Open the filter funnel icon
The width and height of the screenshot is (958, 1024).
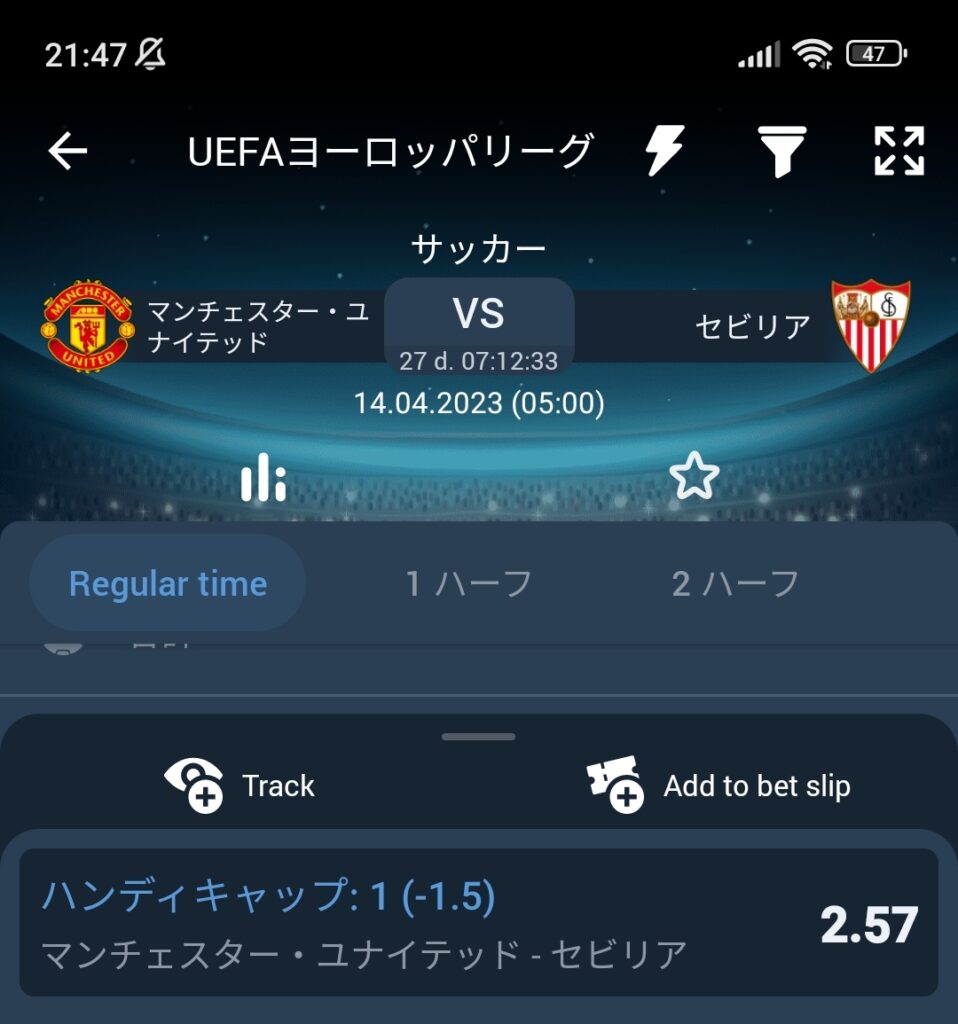pyautogui.click(x=781, y=152)
